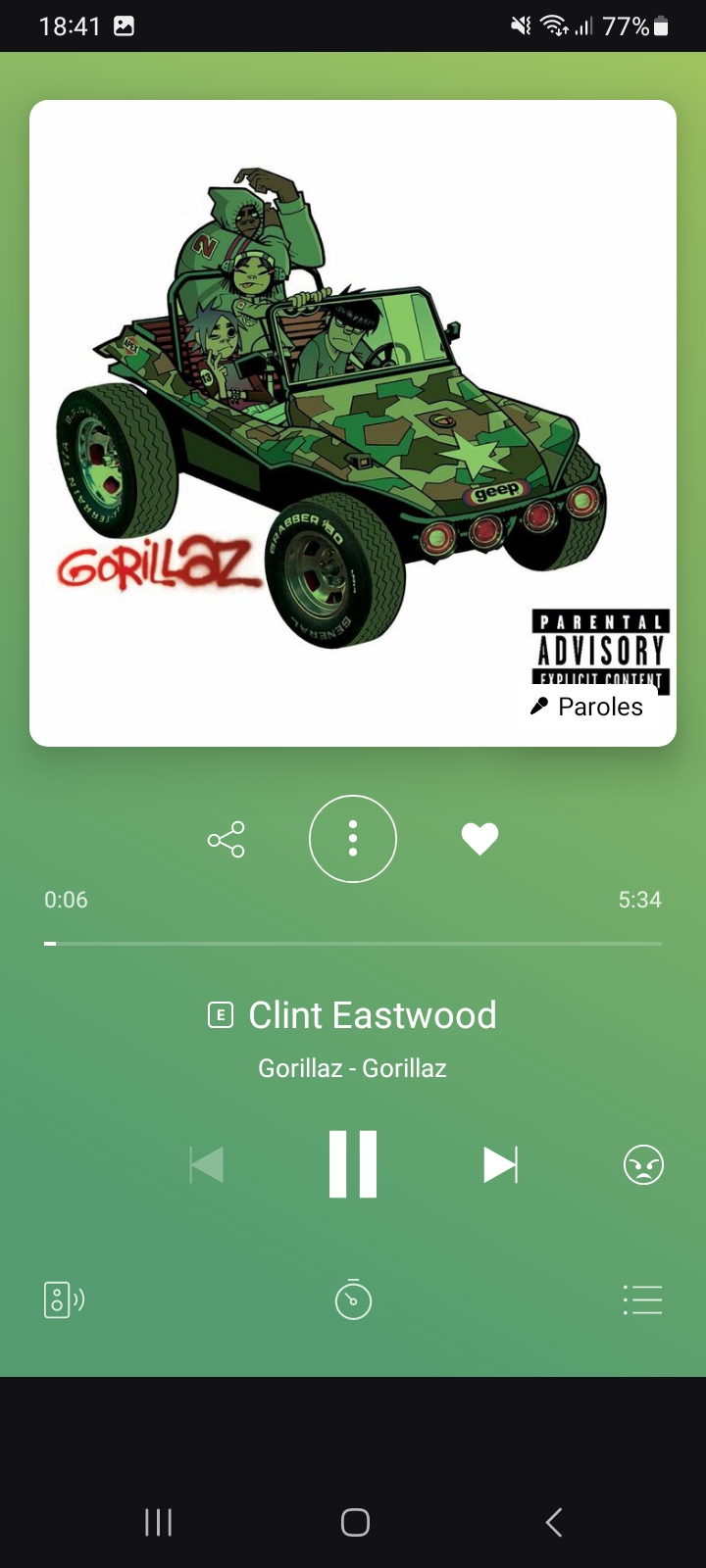Open the three-dot options menu
Image resolution: width=706 pixels, height=1568 pixels.
[x=353, y=839]
